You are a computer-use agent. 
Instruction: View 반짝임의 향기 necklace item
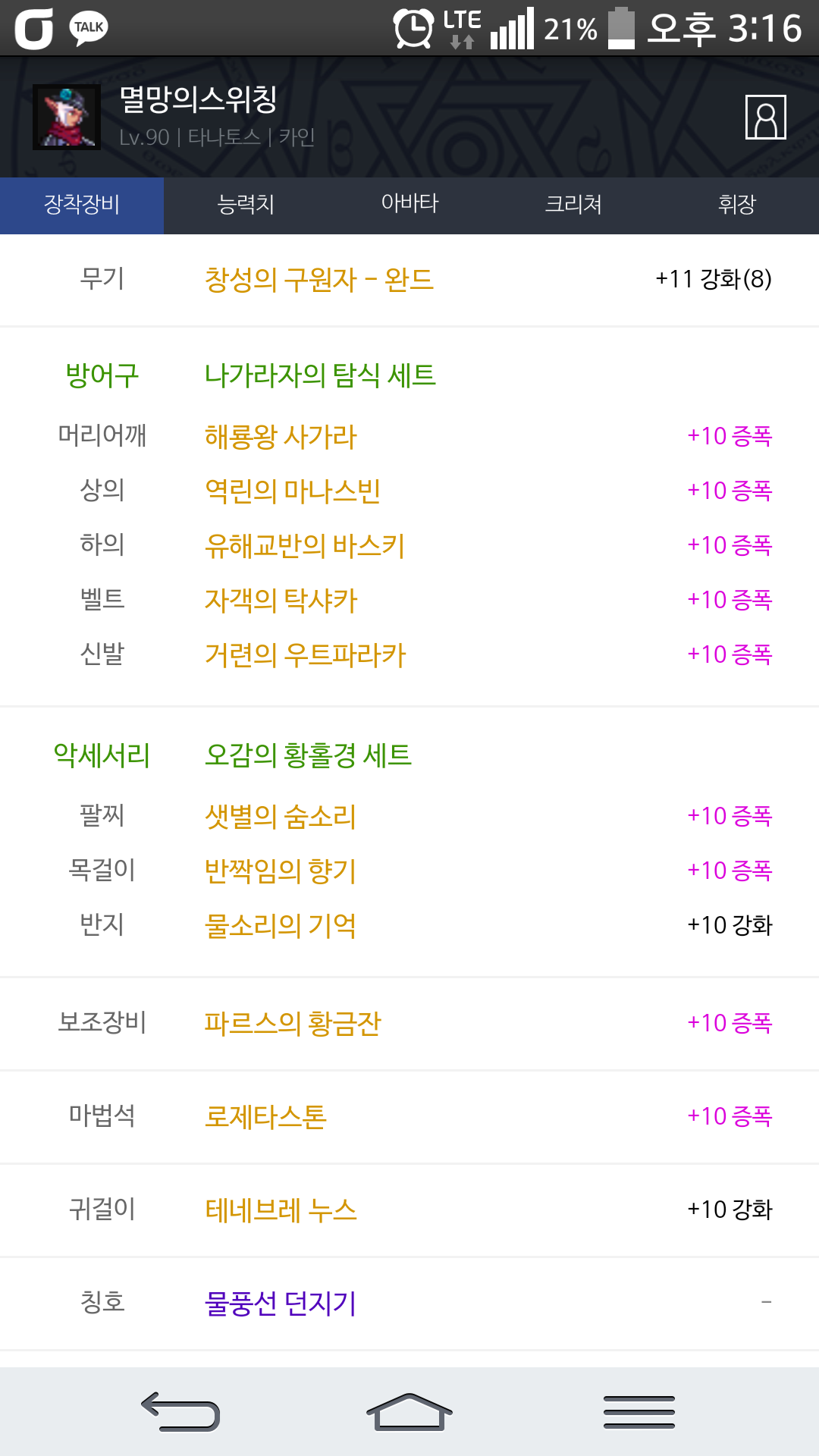(x=281, y=871)
